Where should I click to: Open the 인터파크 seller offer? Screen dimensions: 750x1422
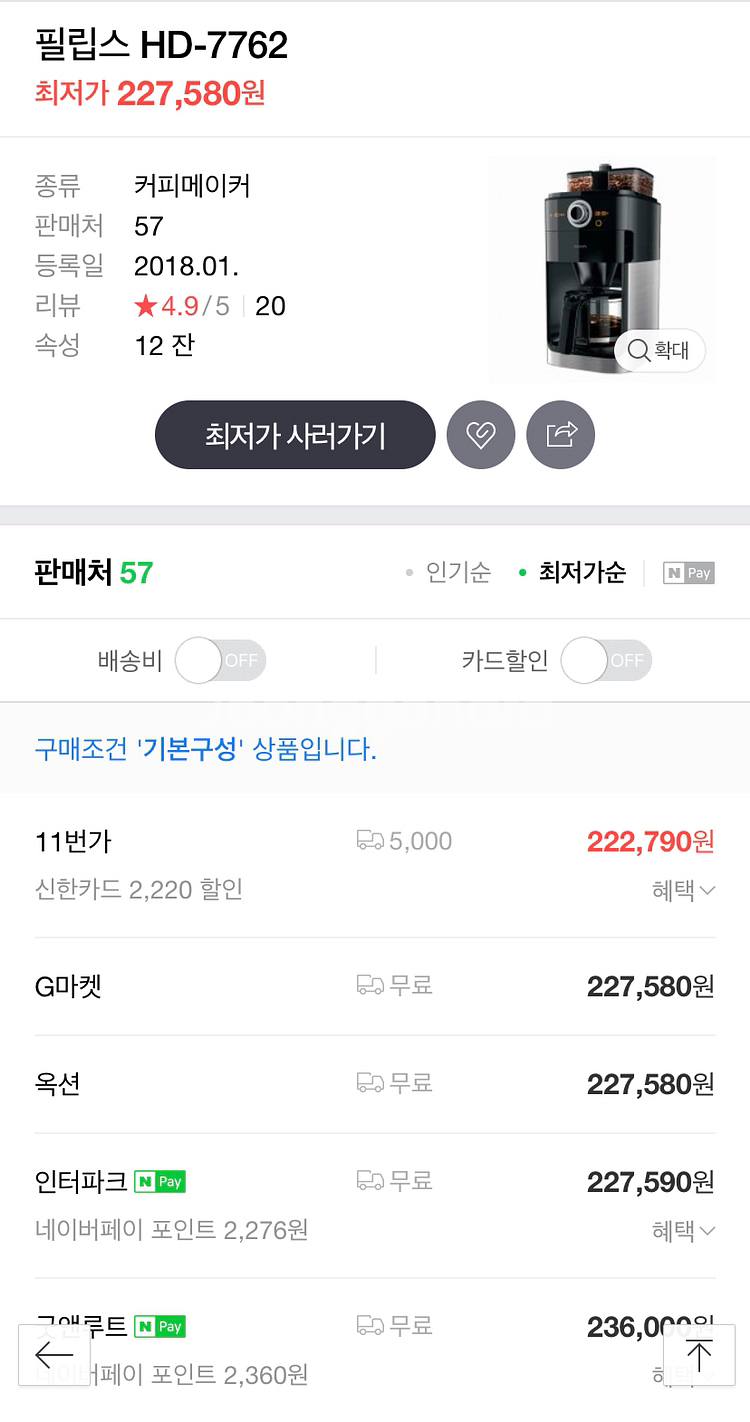point(375,1206)
